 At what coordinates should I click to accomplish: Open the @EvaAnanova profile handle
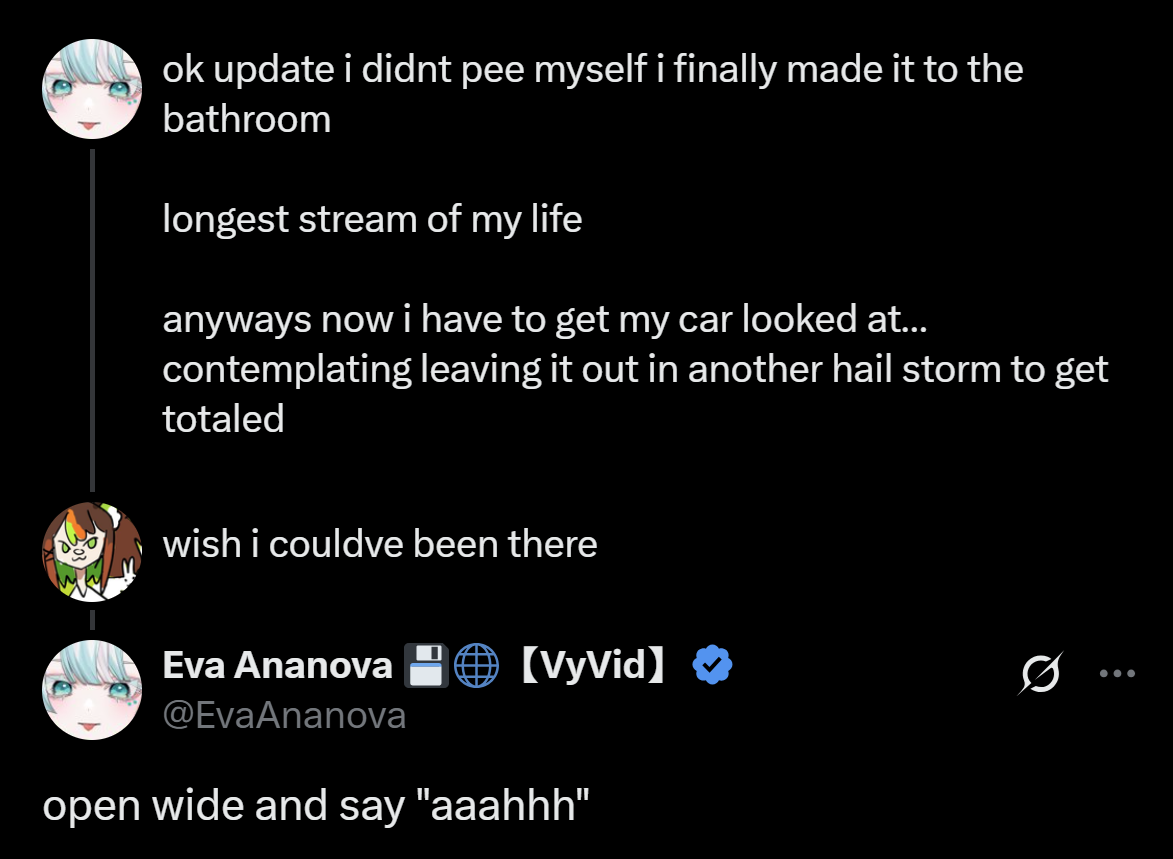[x=284, y=715]
